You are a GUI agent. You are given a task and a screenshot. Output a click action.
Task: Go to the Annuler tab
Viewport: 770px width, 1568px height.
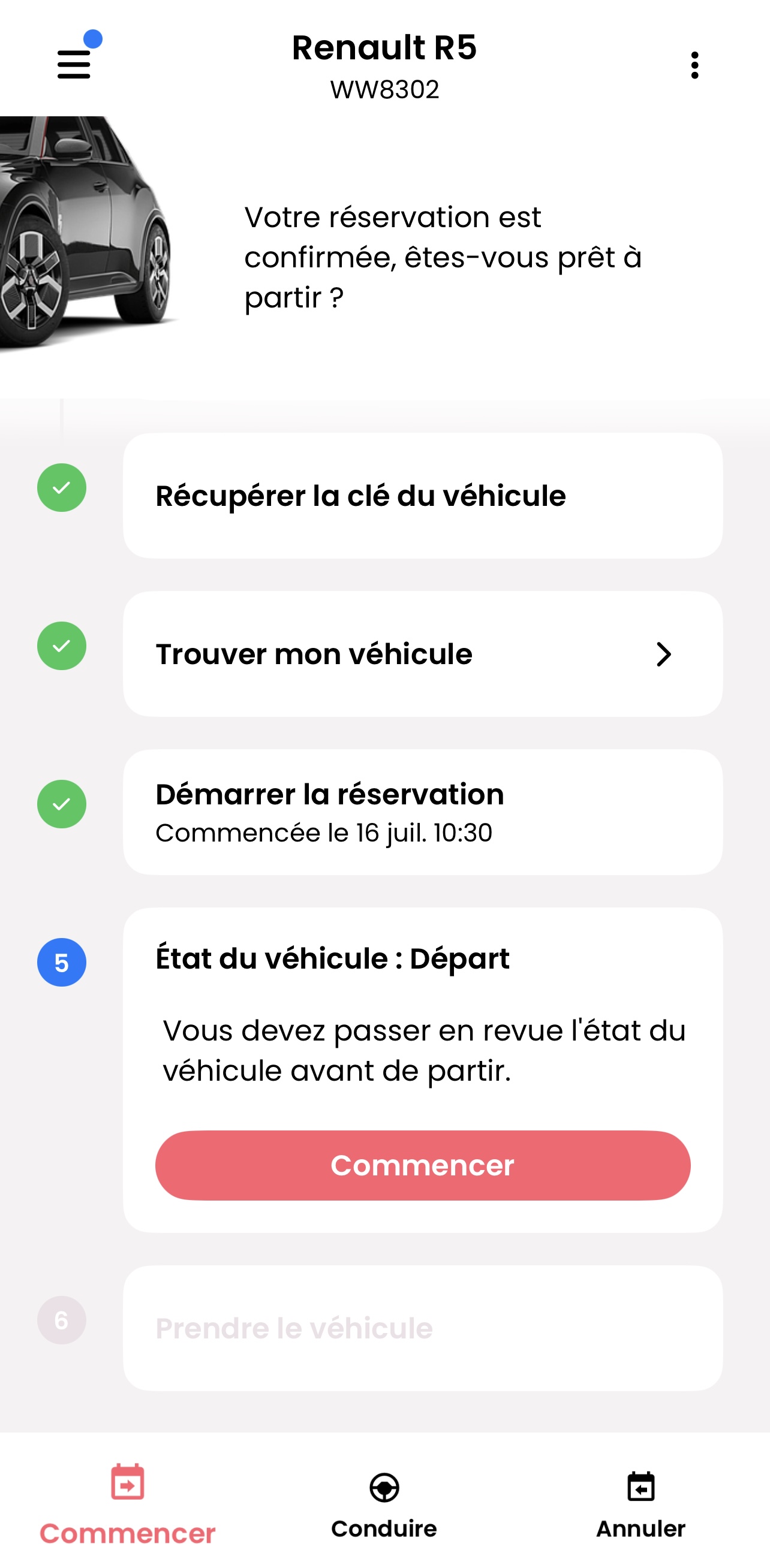click(640, 1503)
